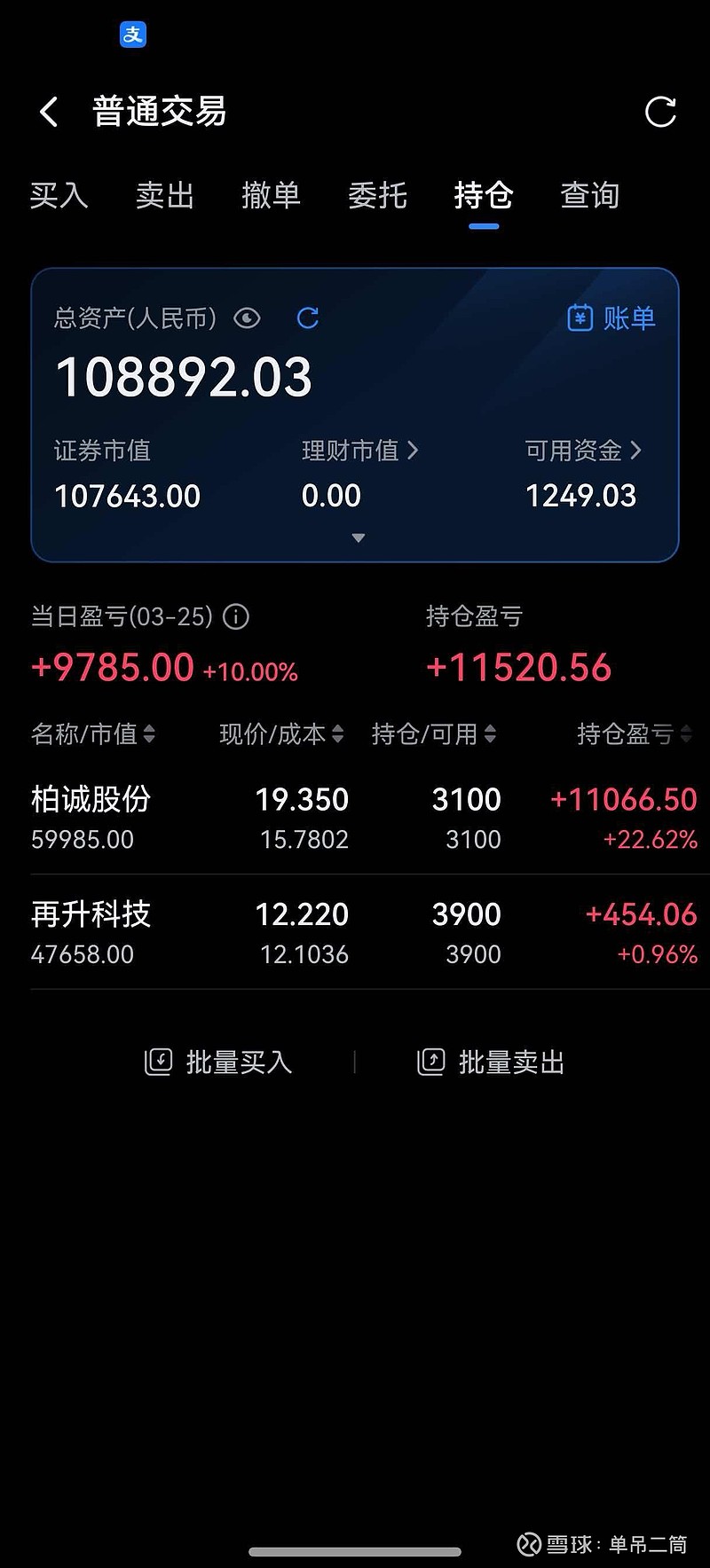Switch to the 买入 tab
This screenshot has width=710, height=1568.
tap(59, 195)
